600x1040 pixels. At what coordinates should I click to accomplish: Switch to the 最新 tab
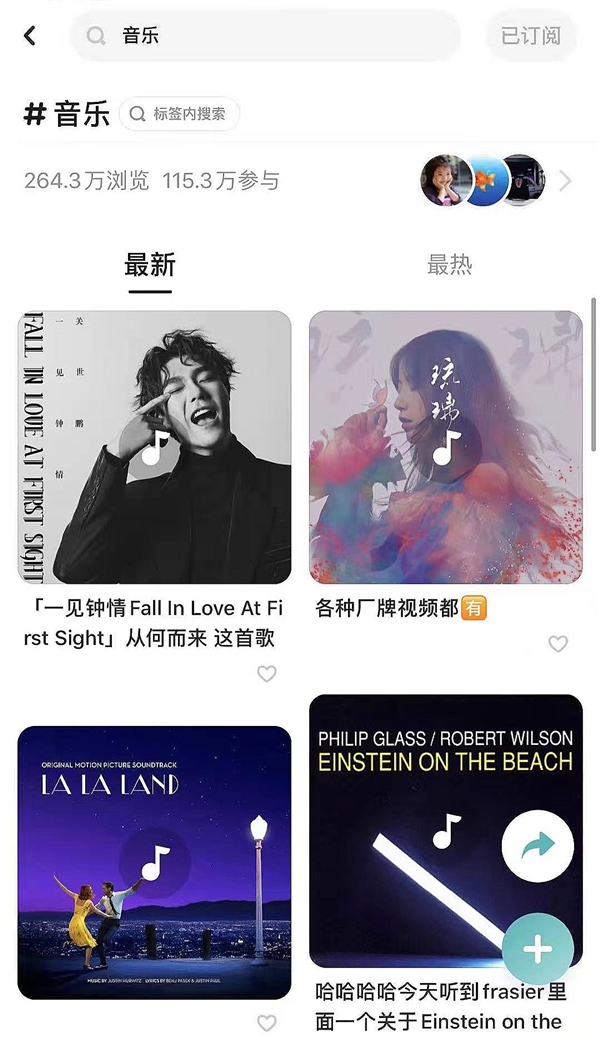tap(150, 265)
